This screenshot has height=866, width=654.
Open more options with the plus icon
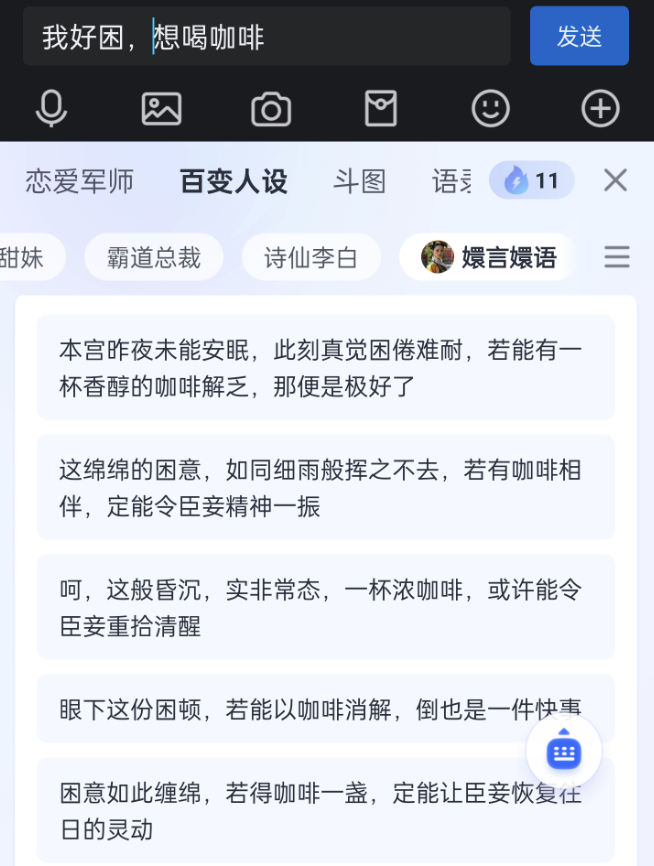point(601,108)
